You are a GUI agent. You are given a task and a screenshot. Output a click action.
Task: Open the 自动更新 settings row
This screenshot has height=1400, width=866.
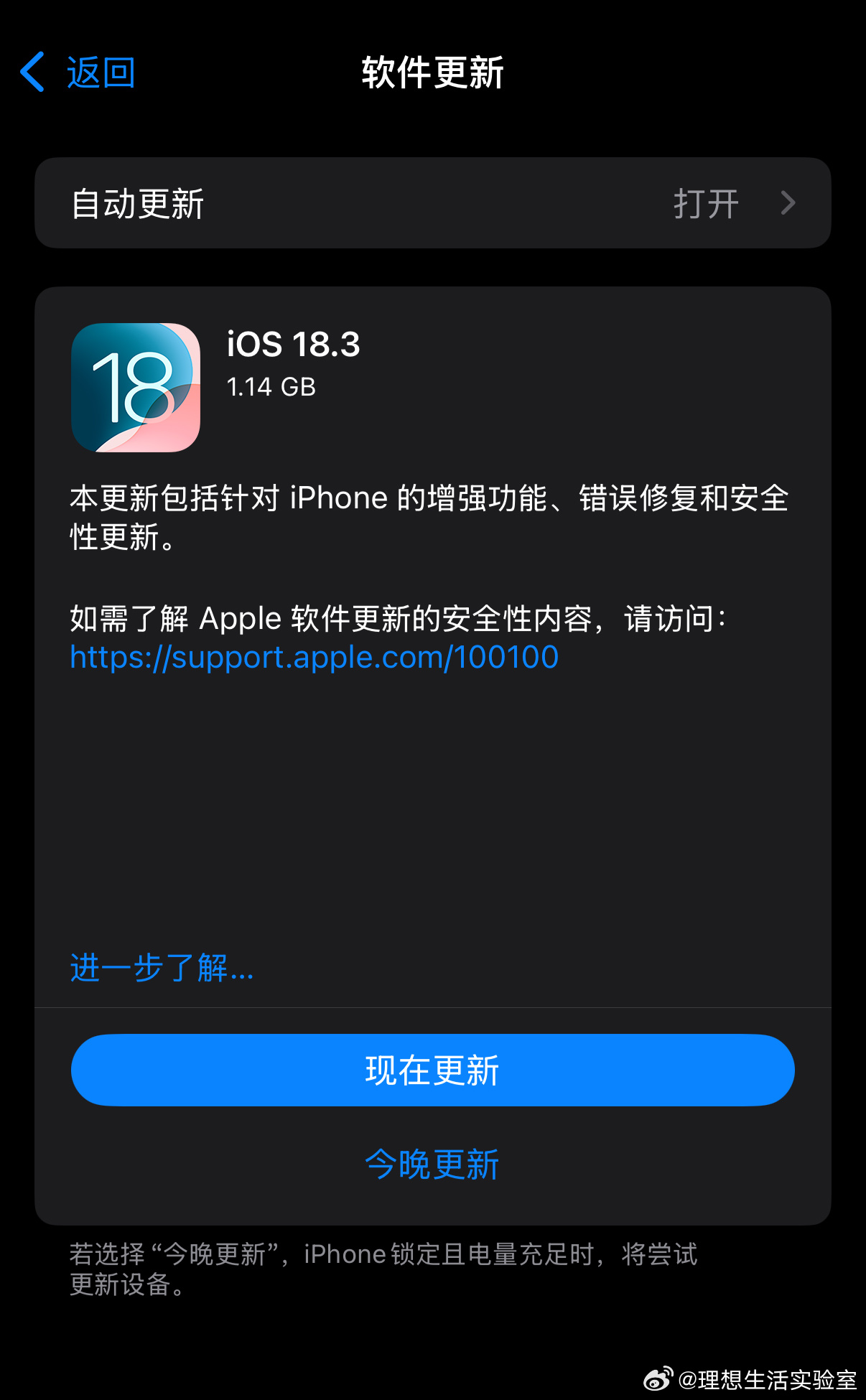(433, 203)
